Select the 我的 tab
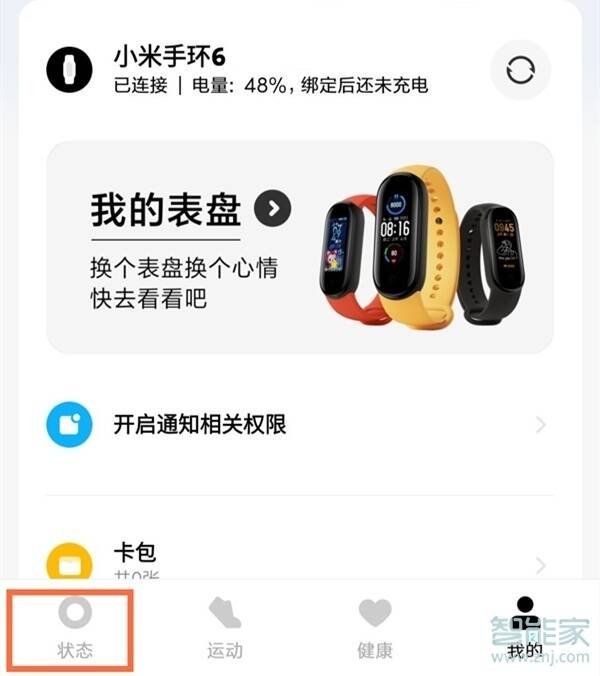600x676 pixels. [x=524, y=629]
